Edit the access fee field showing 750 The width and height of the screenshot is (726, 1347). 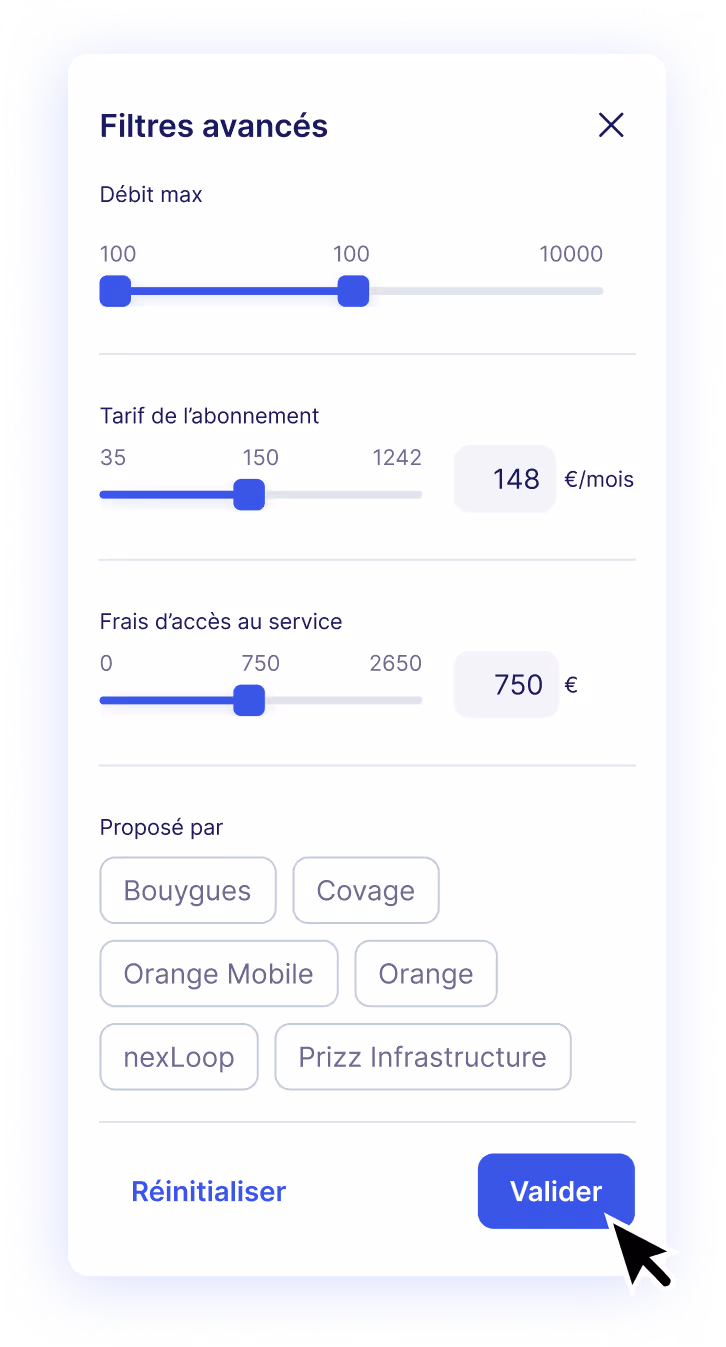coord(506,685)
